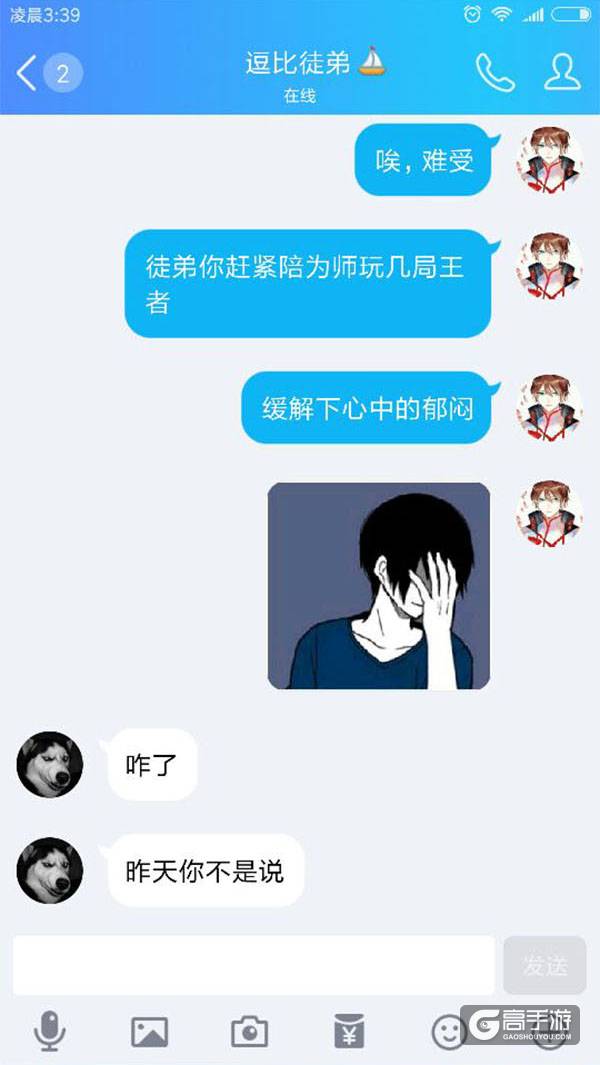Viewport: 600px width, 1065px height.
Task: Send a red packet
Action: click(x=349, y=1031)
